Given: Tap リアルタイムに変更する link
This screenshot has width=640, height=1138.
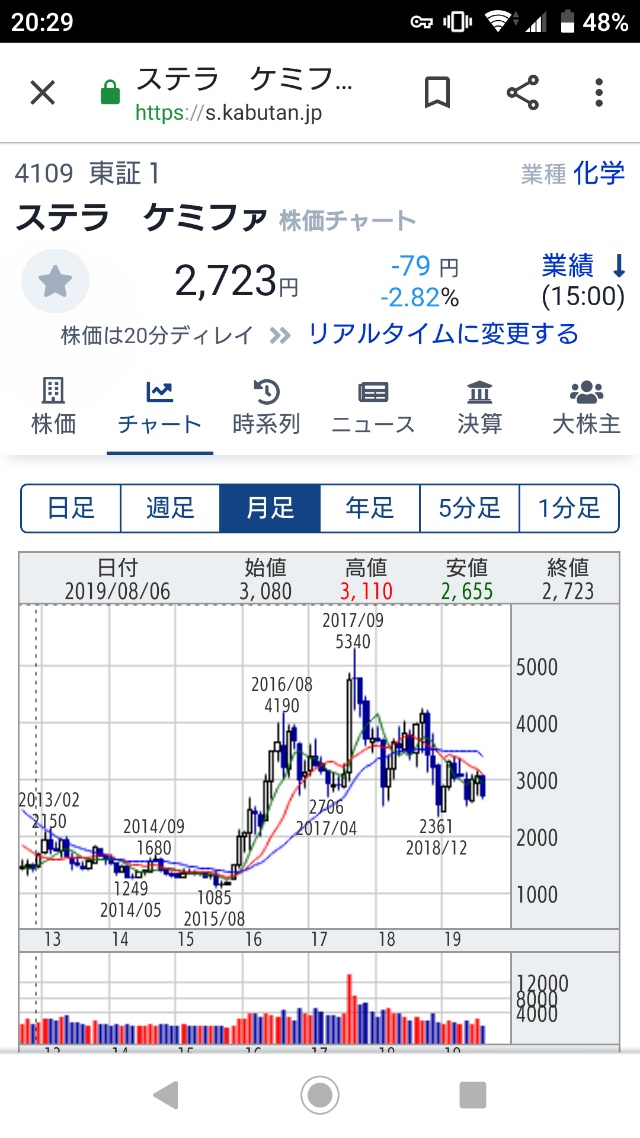Looking at the screenshot, I should (443, 334).
